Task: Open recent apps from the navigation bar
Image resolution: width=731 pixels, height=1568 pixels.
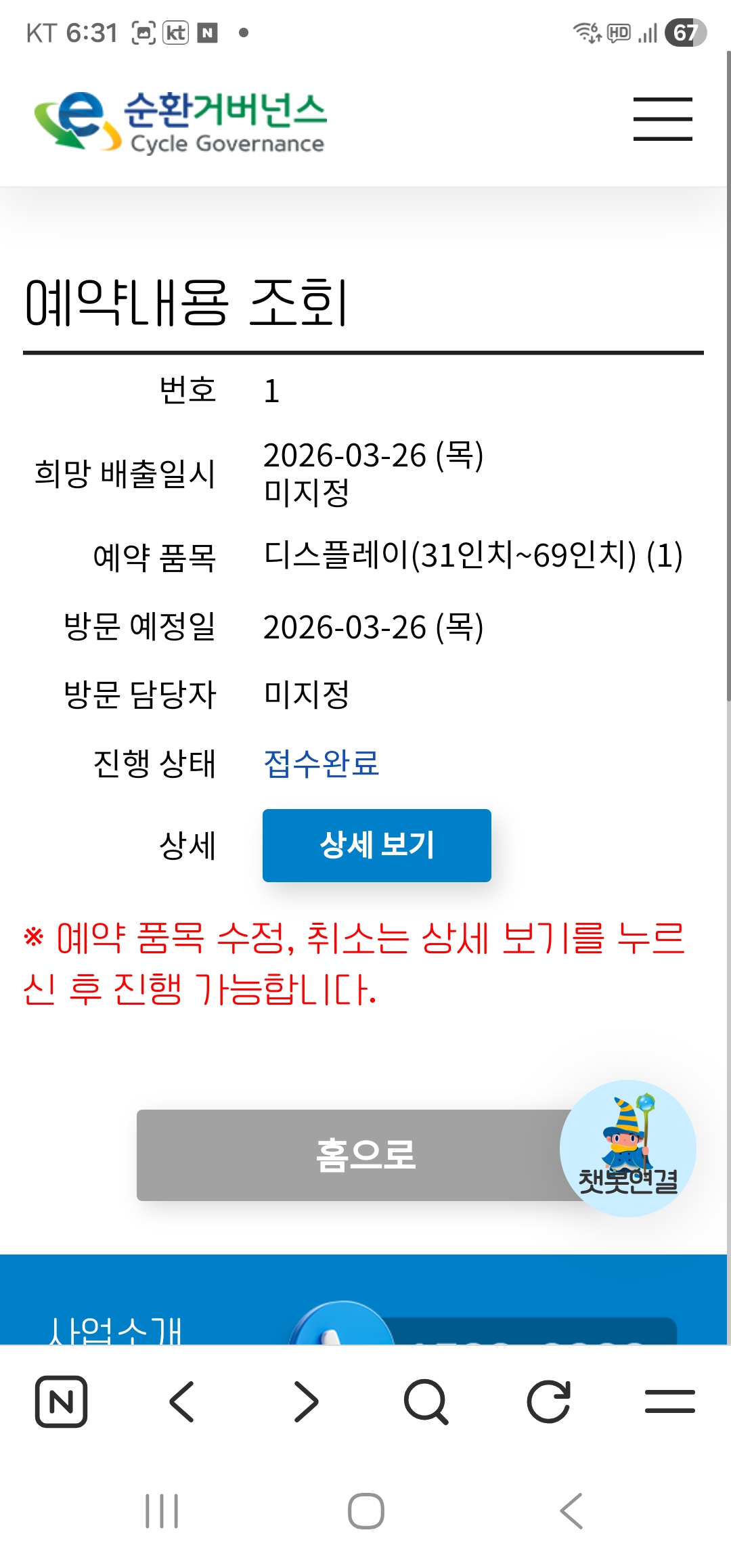Action: click(162, 1510)
